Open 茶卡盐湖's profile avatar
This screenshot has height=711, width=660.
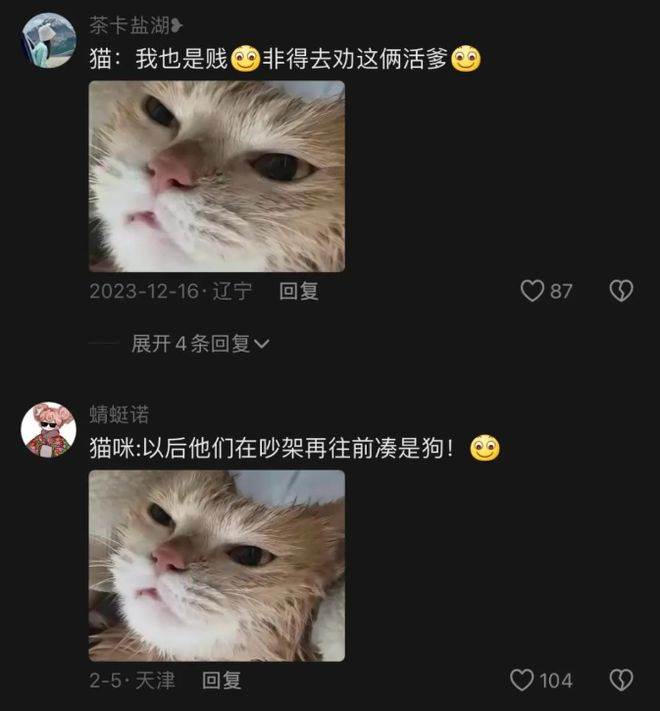pyautogui.click(x=48, y=41)
